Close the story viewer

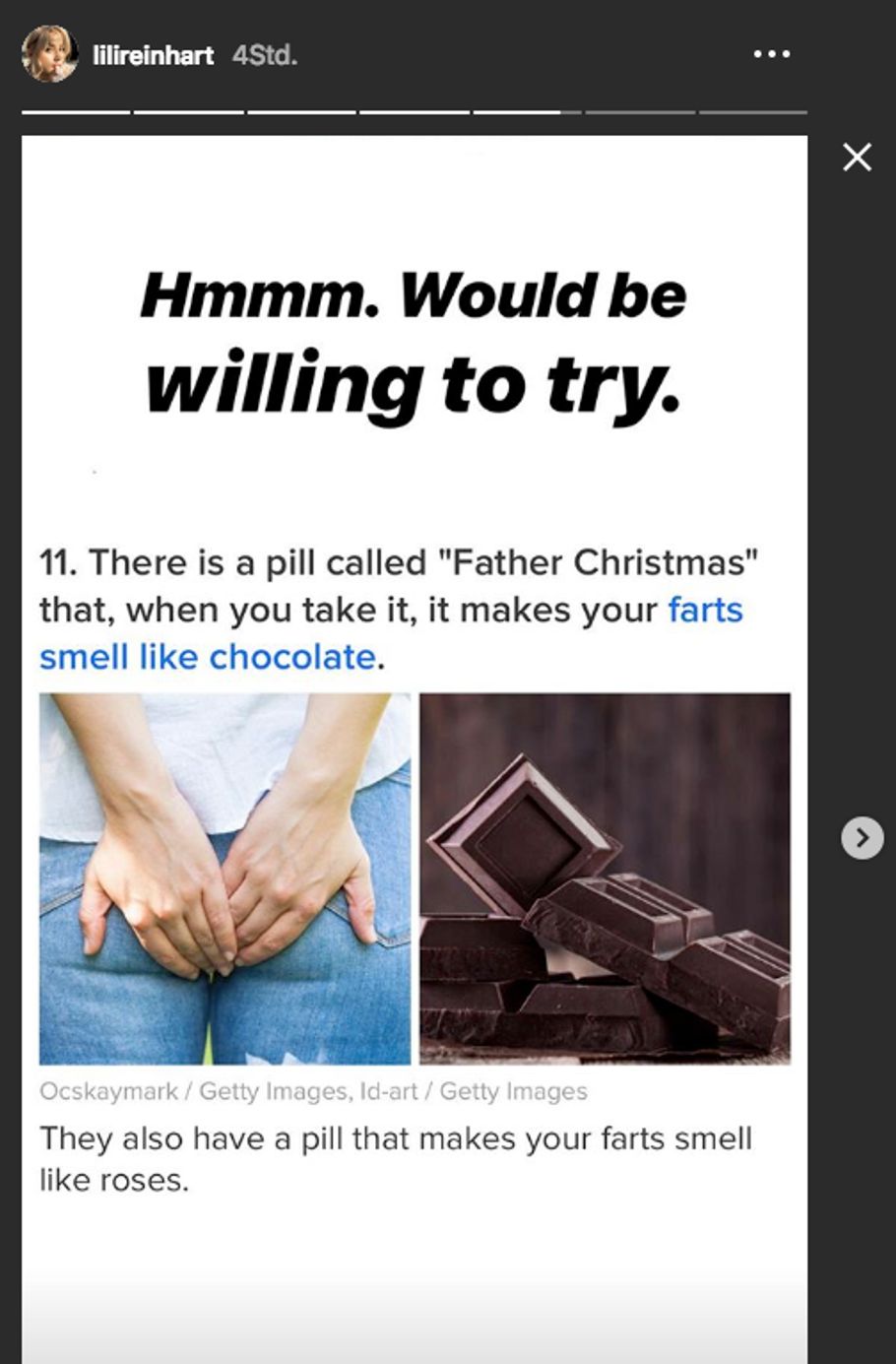tap(857, 157)
